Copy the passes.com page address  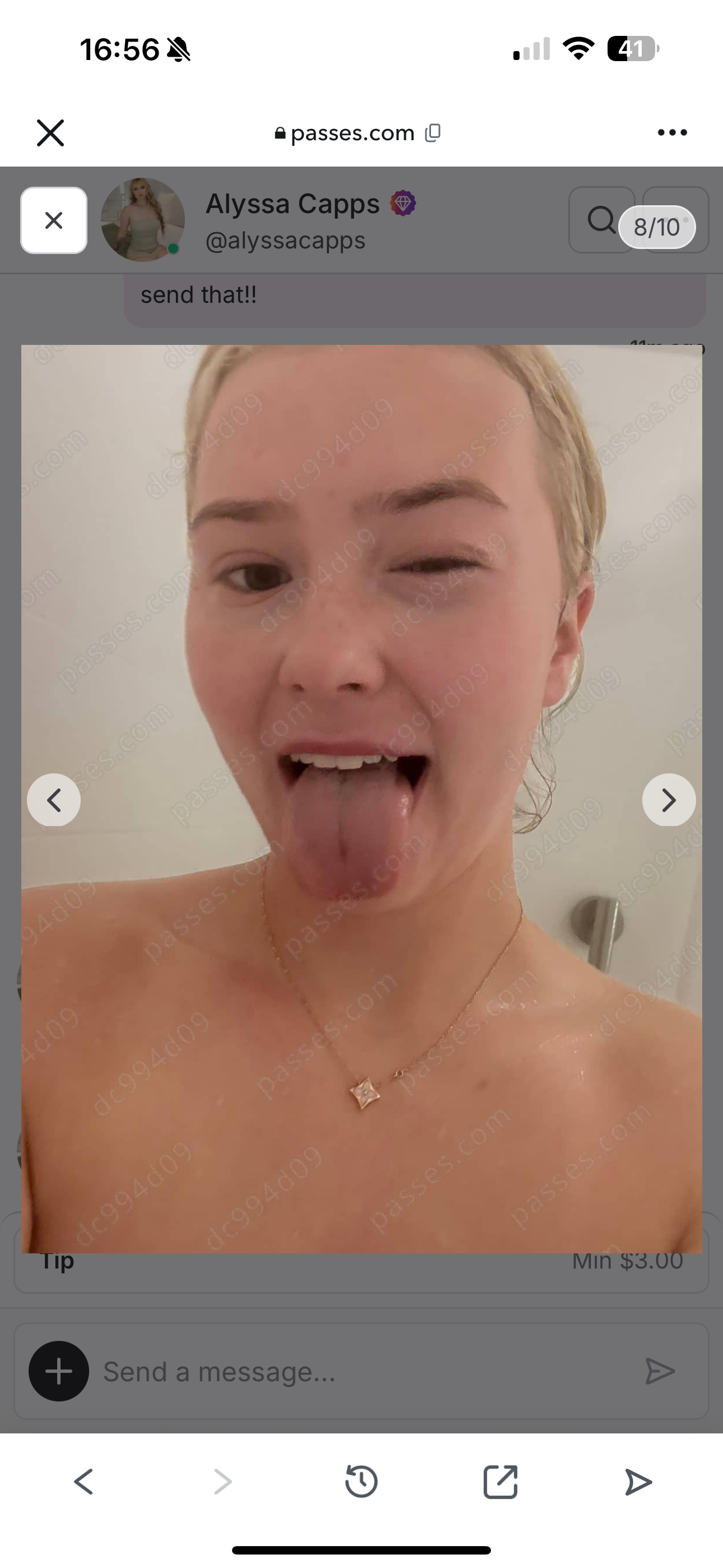coord(433,133)
